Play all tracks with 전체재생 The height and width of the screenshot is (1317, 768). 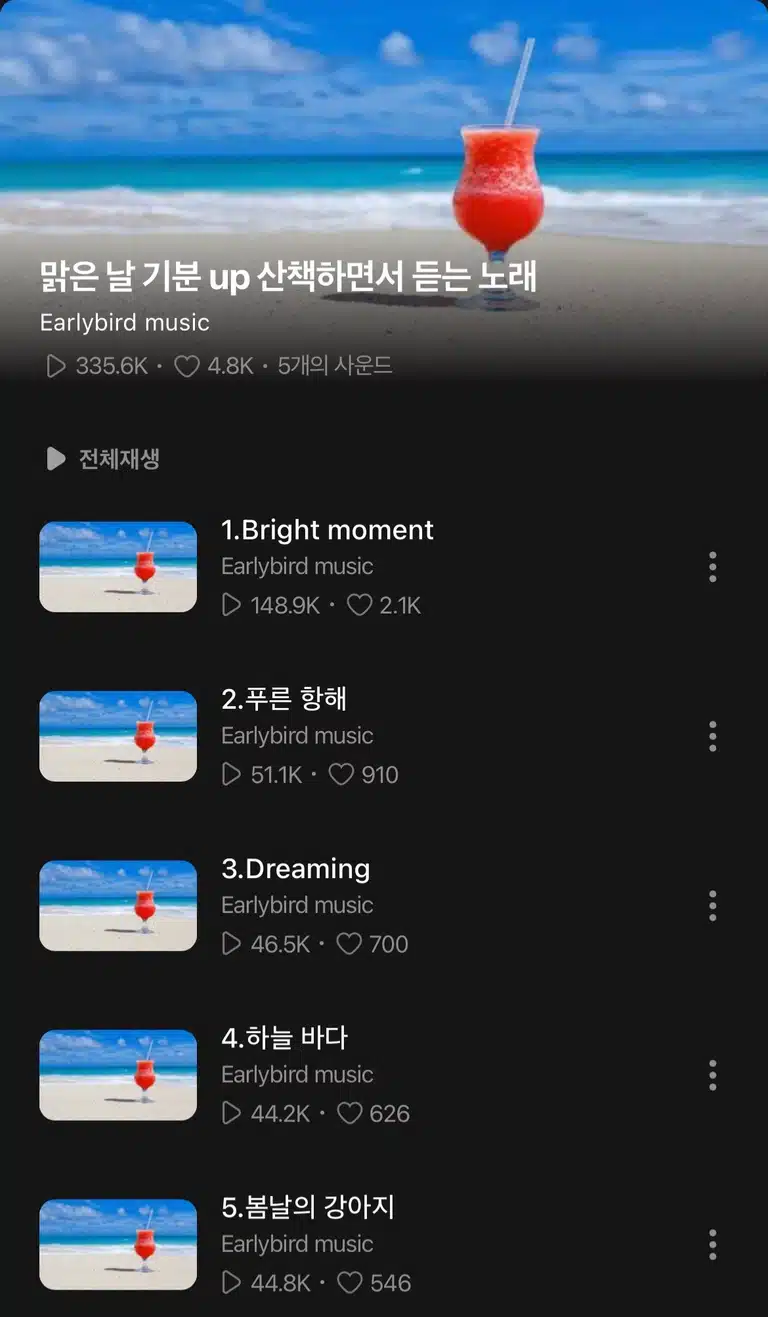click(103, 459)
